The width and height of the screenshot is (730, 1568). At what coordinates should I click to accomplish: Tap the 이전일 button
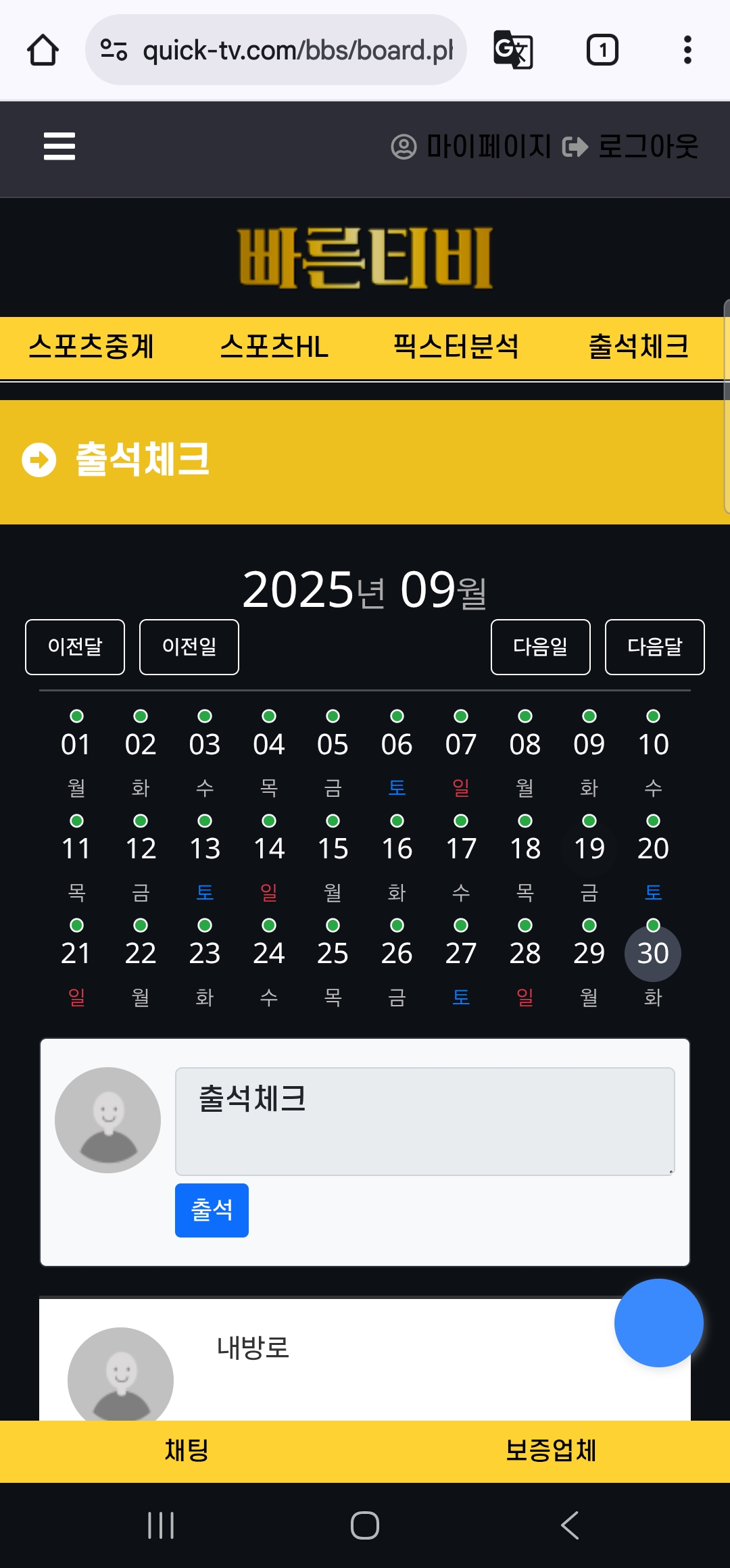tap(189, 647)
